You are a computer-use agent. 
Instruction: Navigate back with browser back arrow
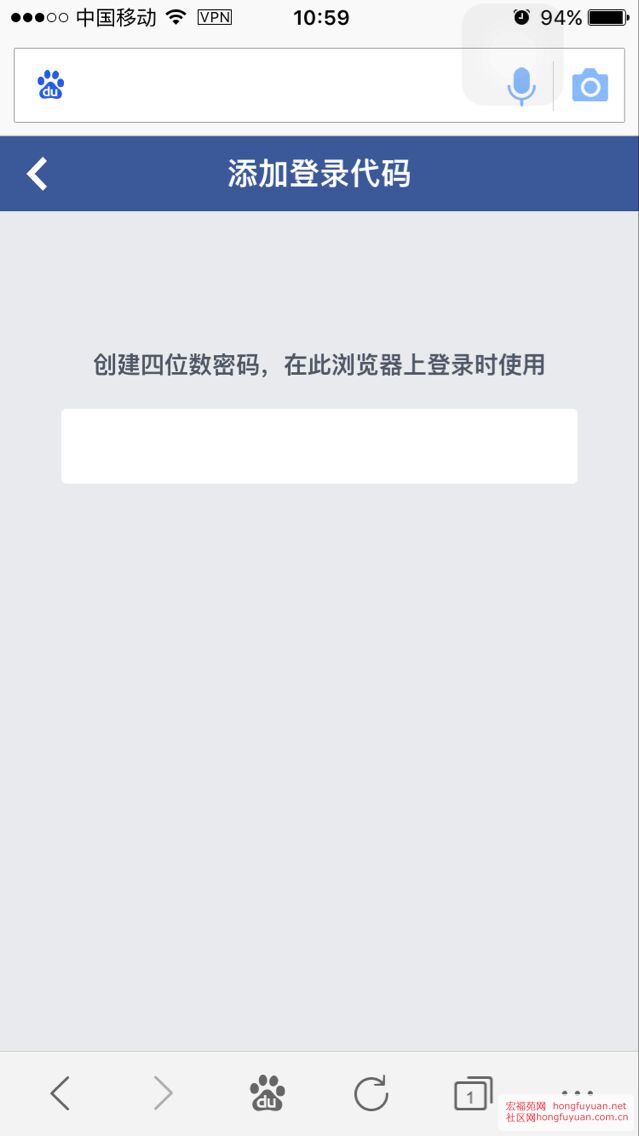tap(60, 1093)
